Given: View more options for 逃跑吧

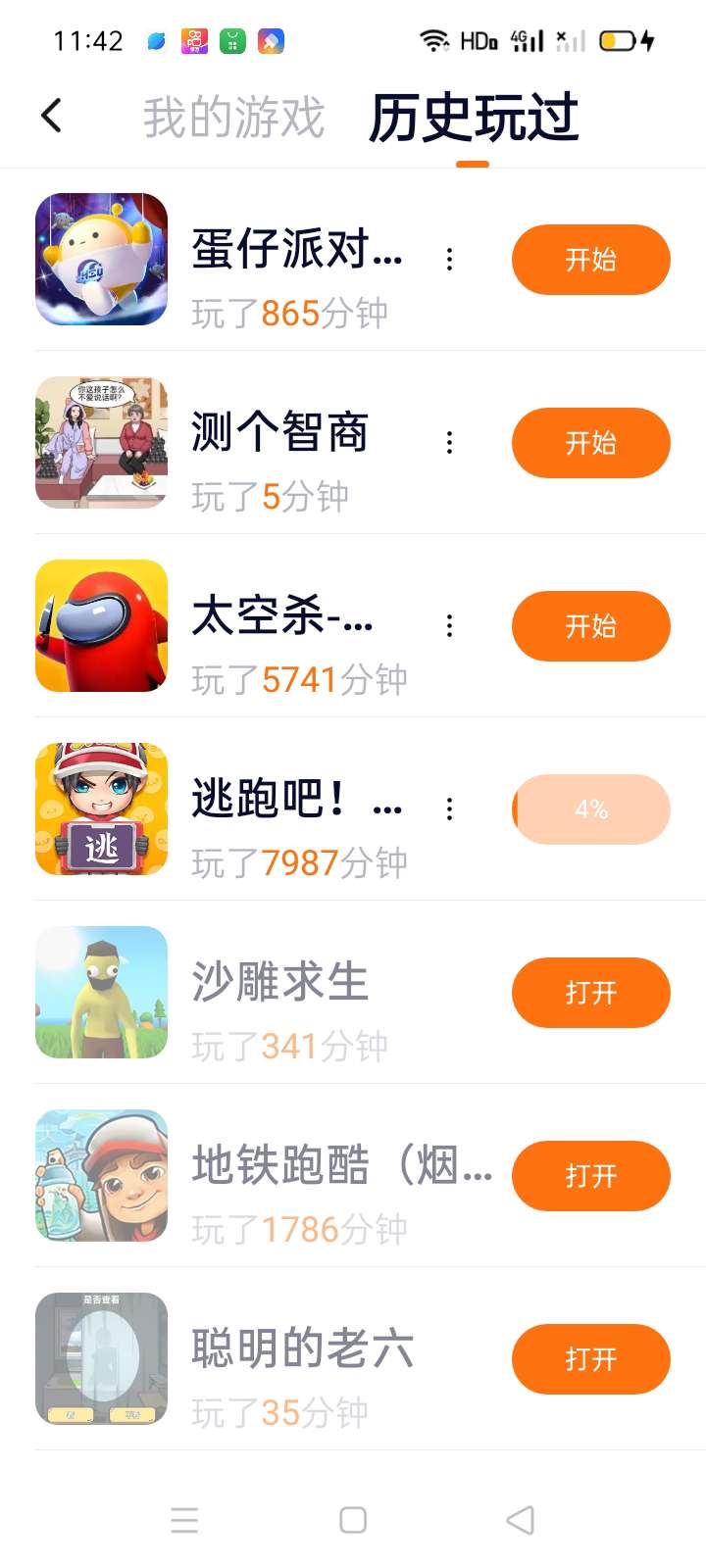Looking at the screenshot, I should click(449, 809).
